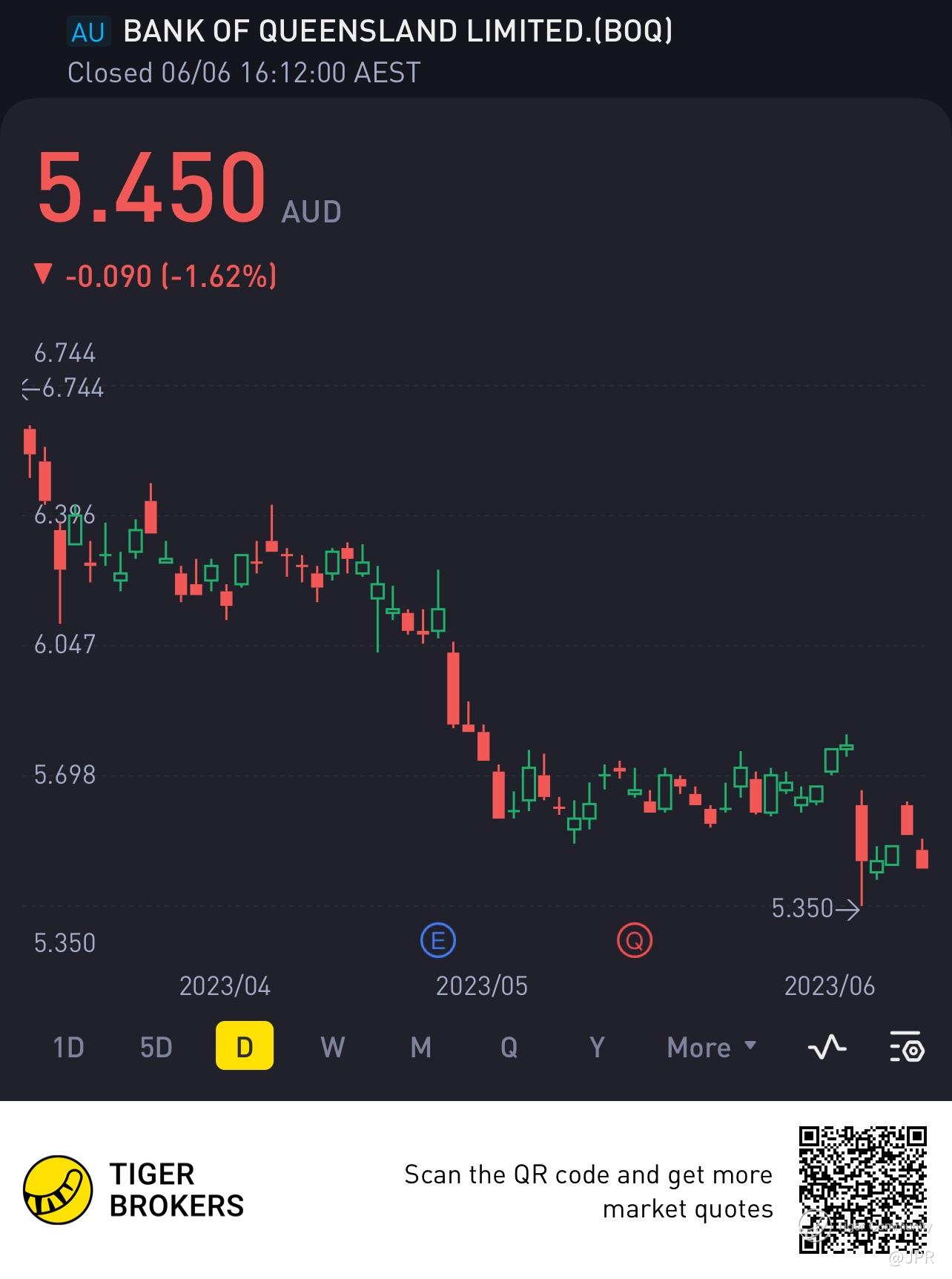Image resolution: width=952 pixels, height=1279 pixels.
Task: Tap the red Q event marker
Action: 635,941
